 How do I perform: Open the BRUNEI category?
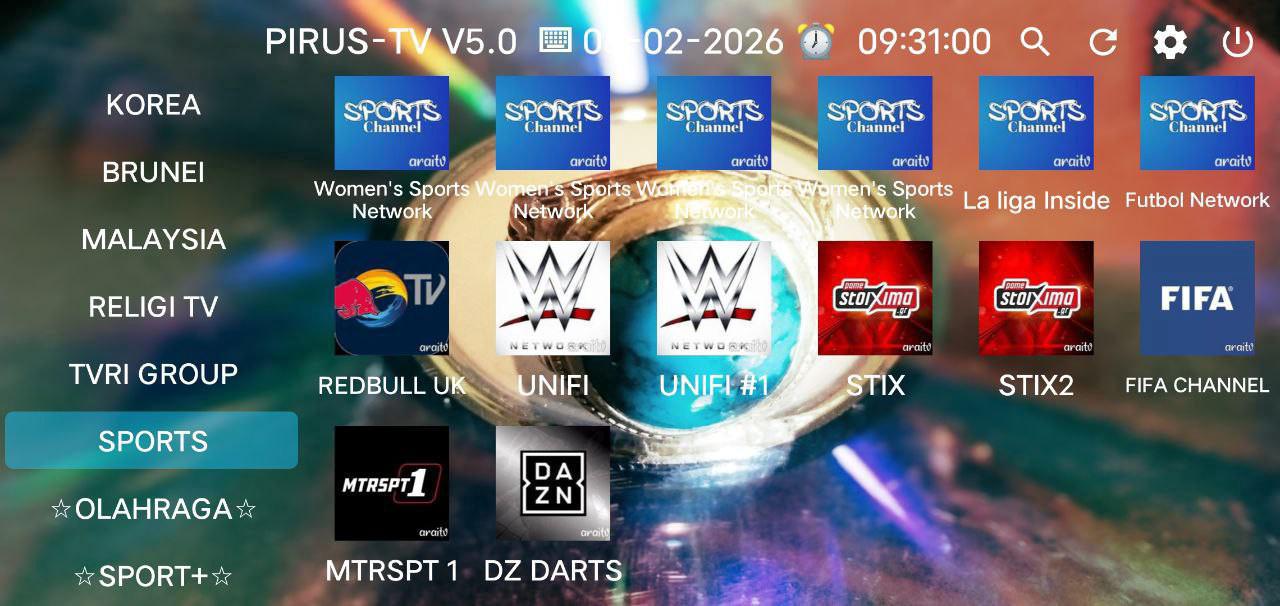(x=153, y=172)
